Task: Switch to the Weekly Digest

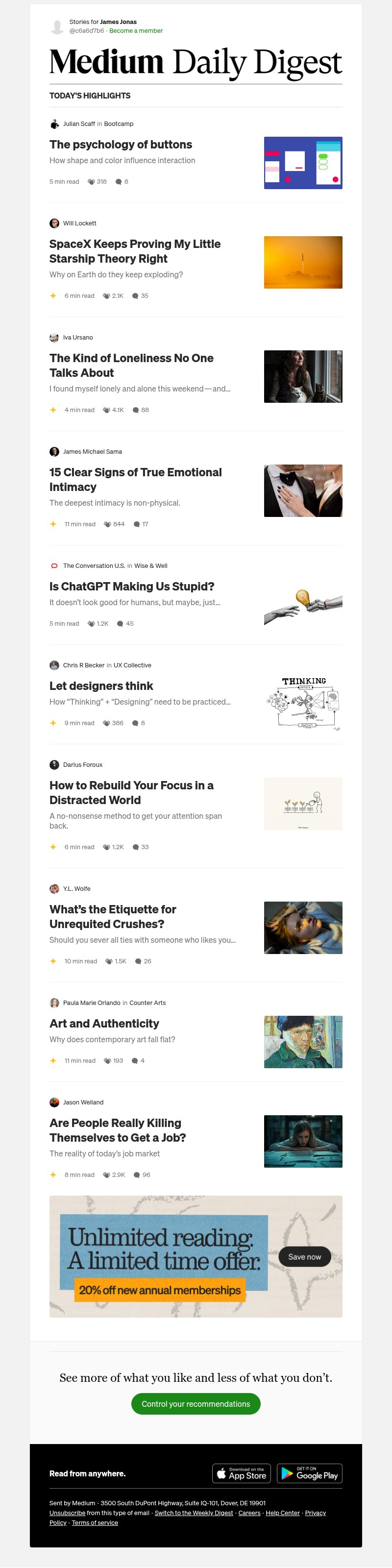Action: click(x=194, y=1513)
